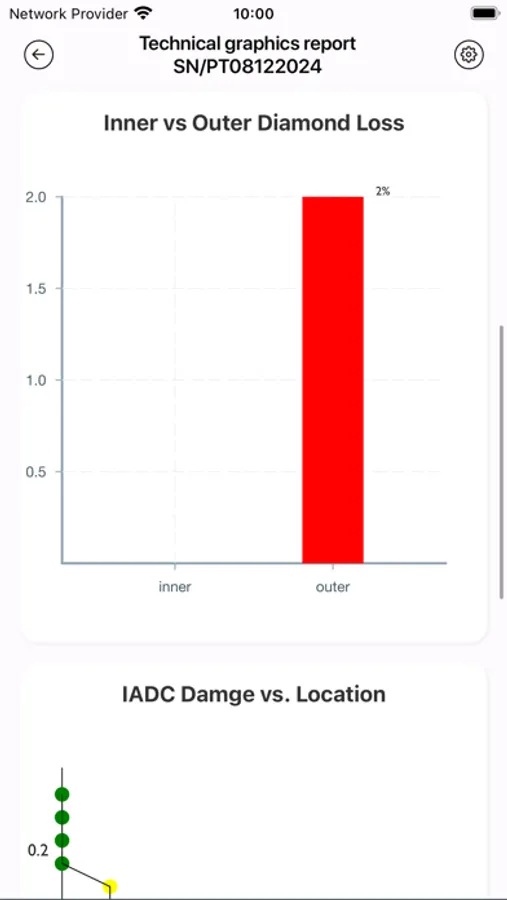Open the settings gear icon
This screenshot has height=900, width=507.
469,55
